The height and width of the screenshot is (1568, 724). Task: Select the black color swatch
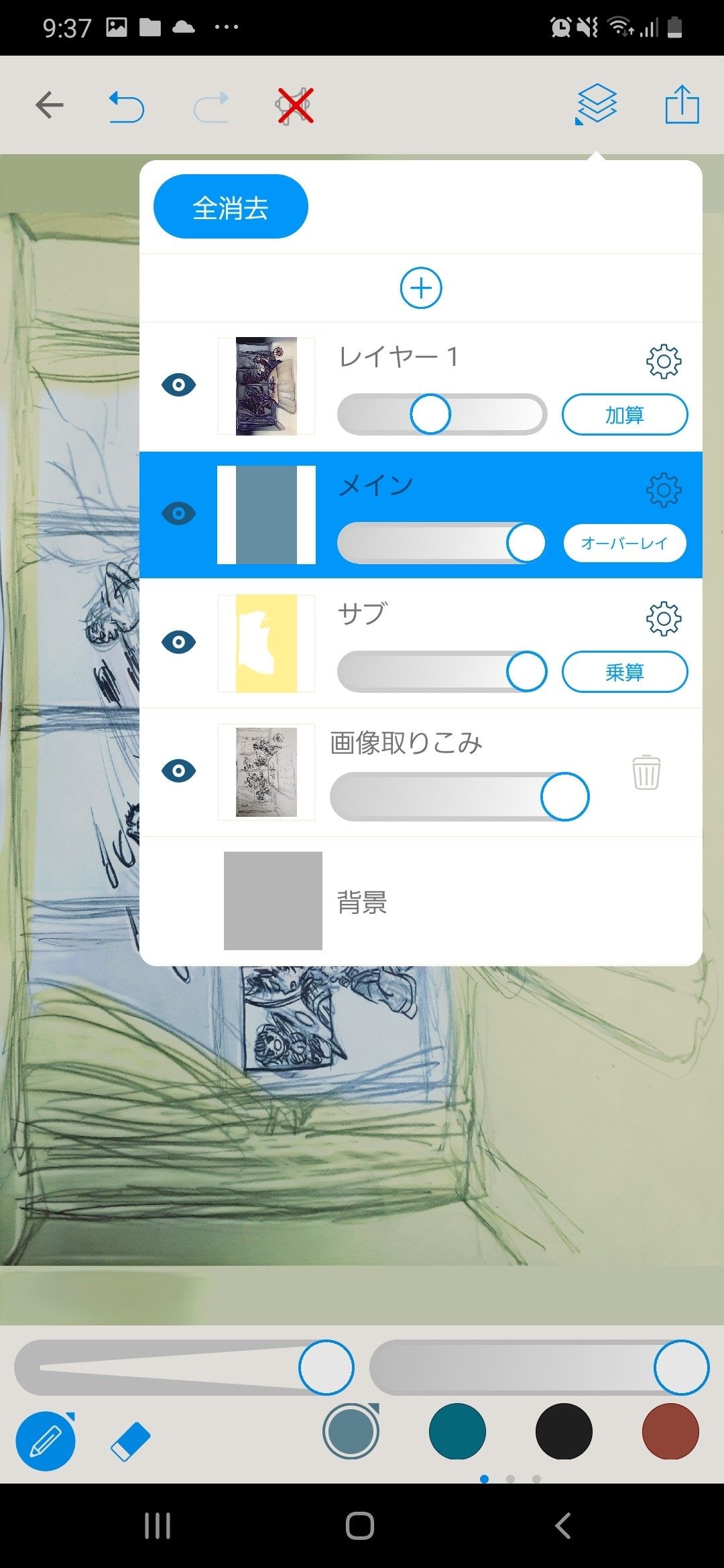pyautogui.click(x=564, y=1431)
